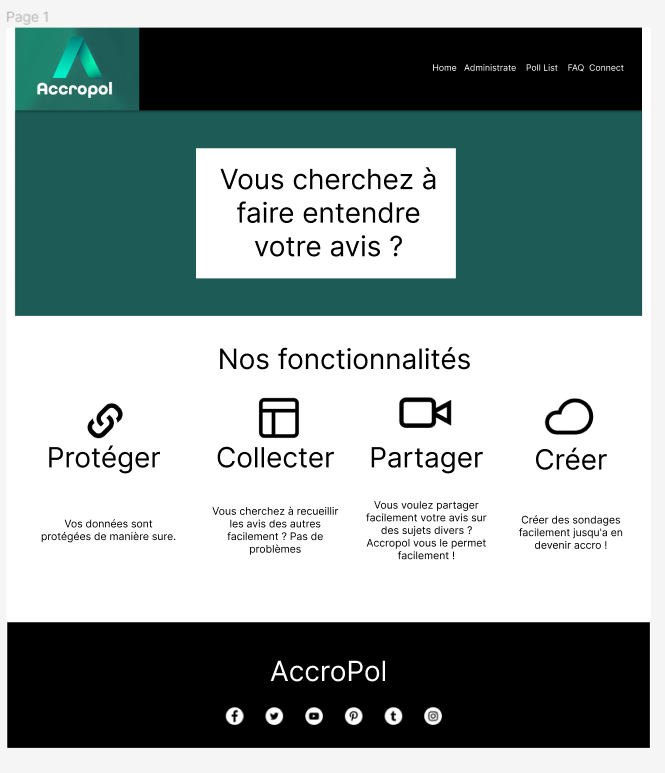Tap the Pinterest footer icon
This screenshot has width=665, height=773.
coord(354,716)
